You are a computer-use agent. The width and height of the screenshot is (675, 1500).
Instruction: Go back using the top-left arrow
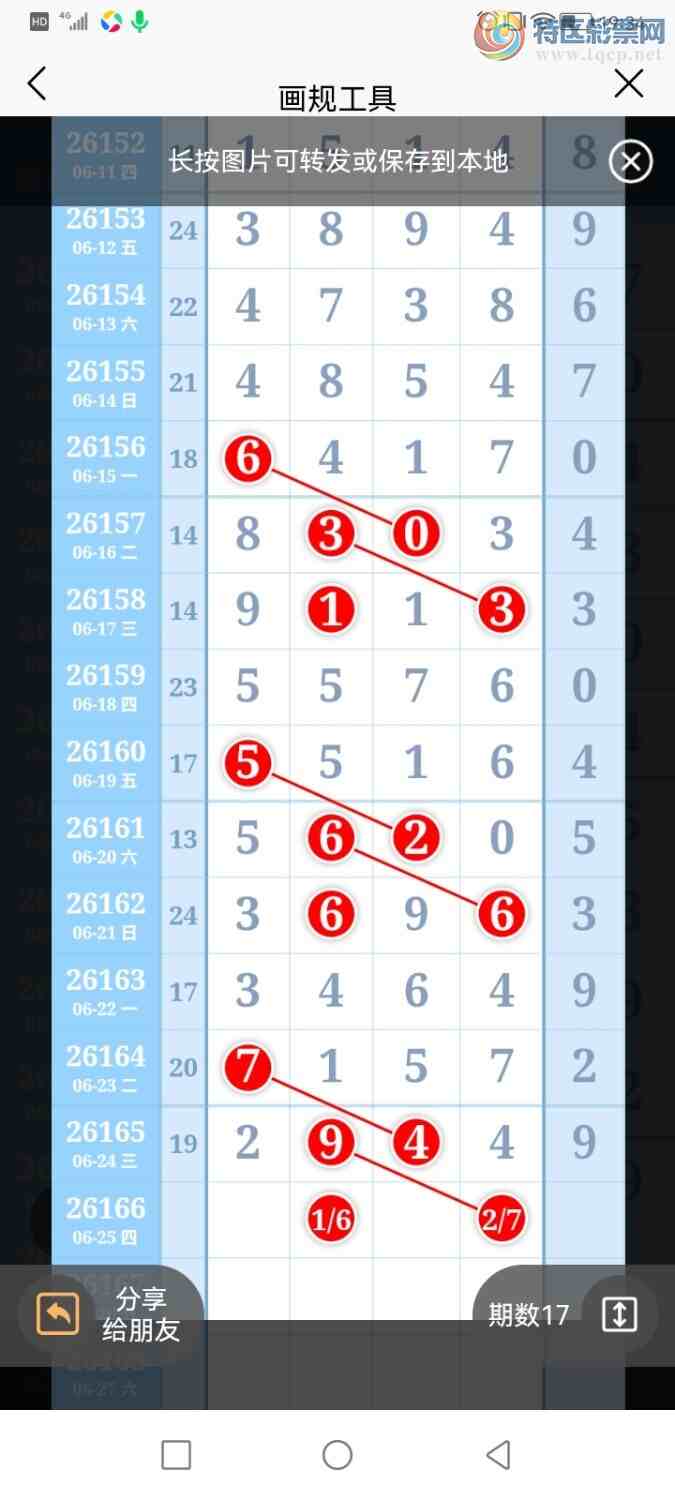coord(37,84)
